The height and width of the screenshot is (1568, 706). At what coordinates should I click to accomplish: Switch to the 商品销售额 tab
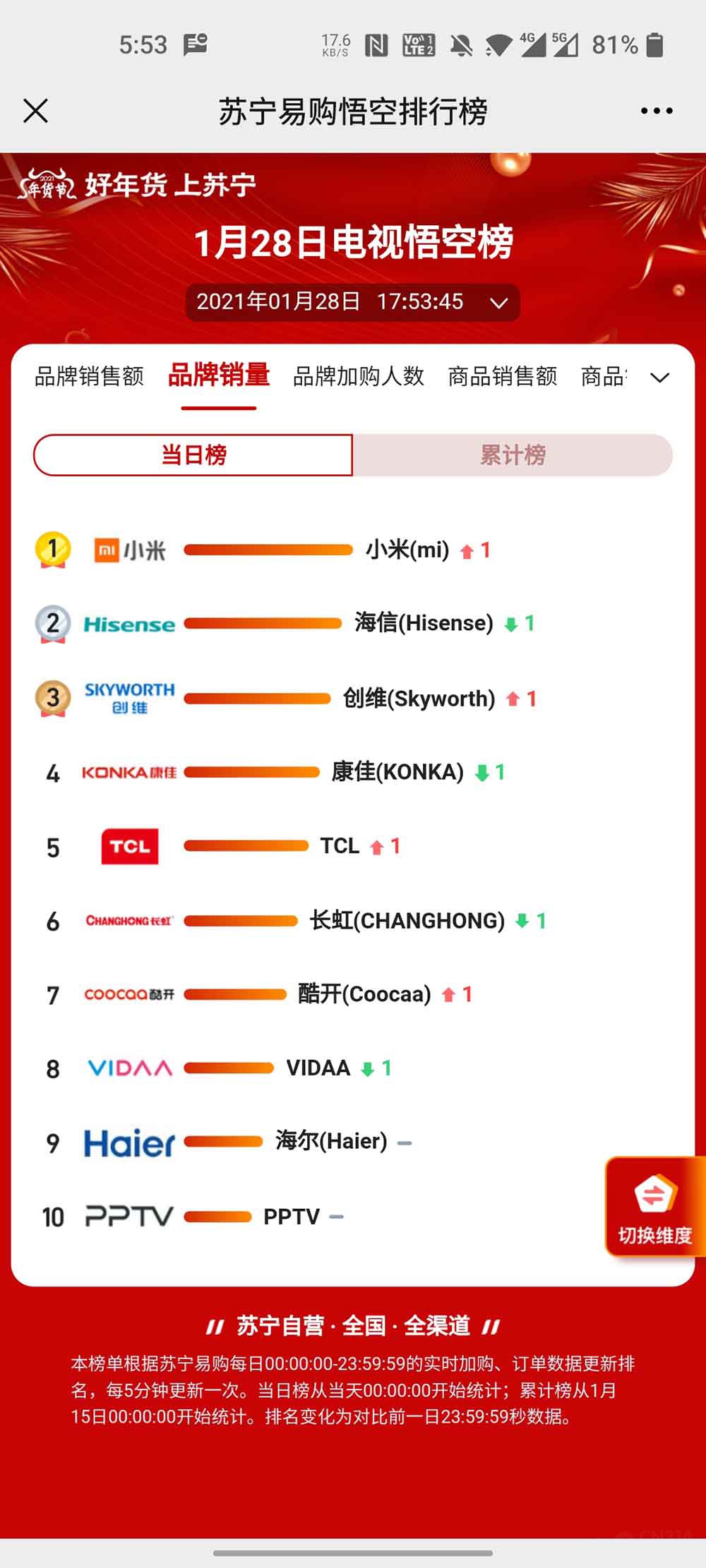pos(503,376)
